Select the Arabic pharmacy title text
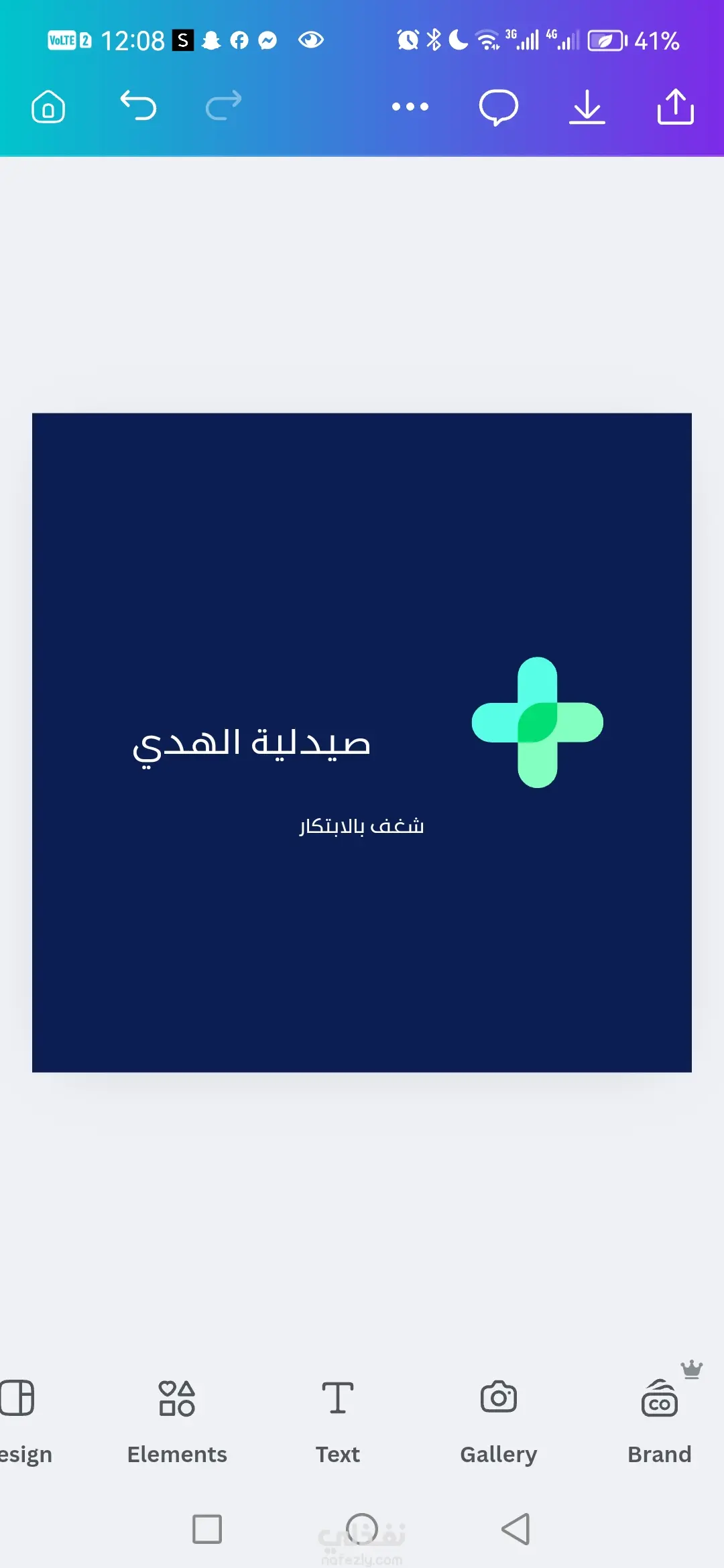Viewport: 724px width, 1568px height. [251, 744]
